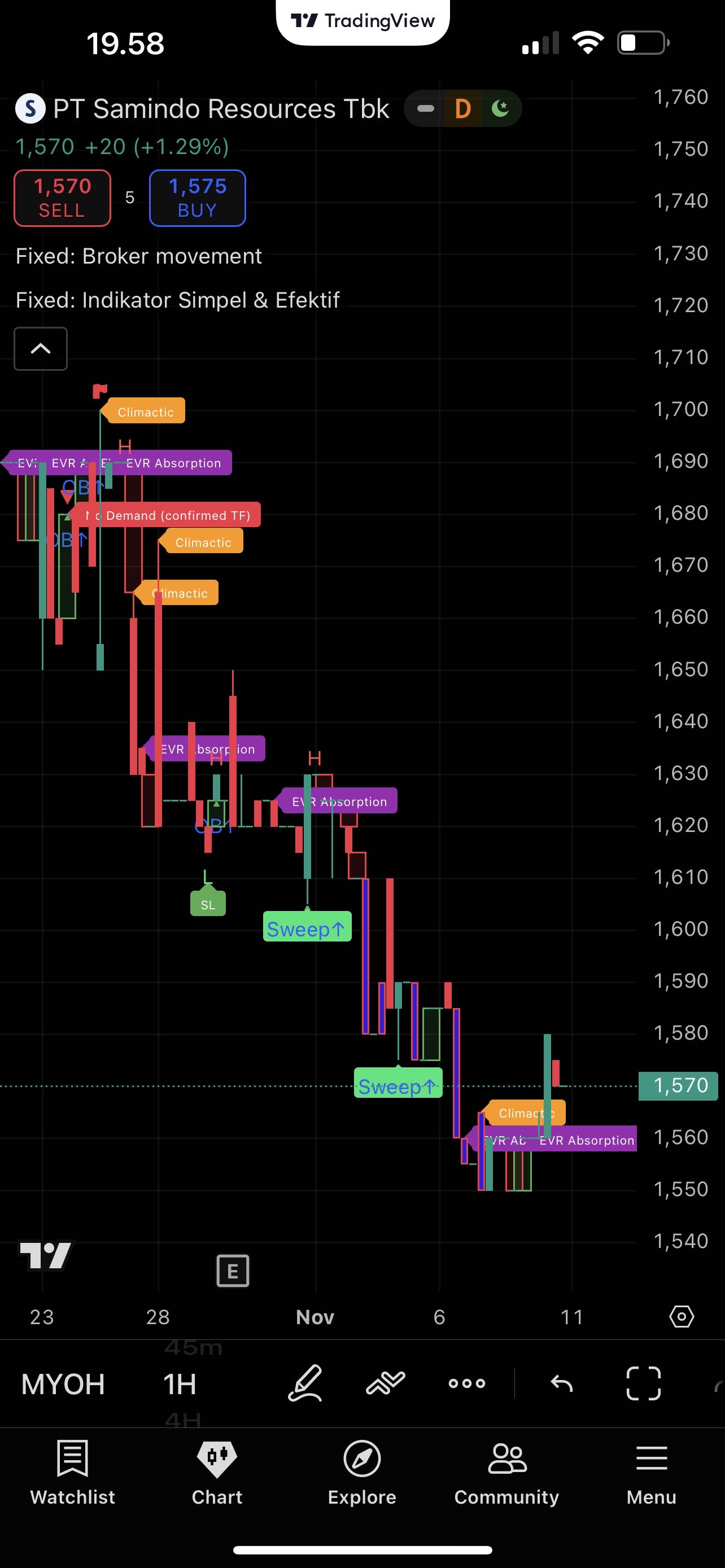Image resolution: width=725 pixels, height=1568 pixels.
Task: Open the three-dot more options
Action: coord(467,1383)
